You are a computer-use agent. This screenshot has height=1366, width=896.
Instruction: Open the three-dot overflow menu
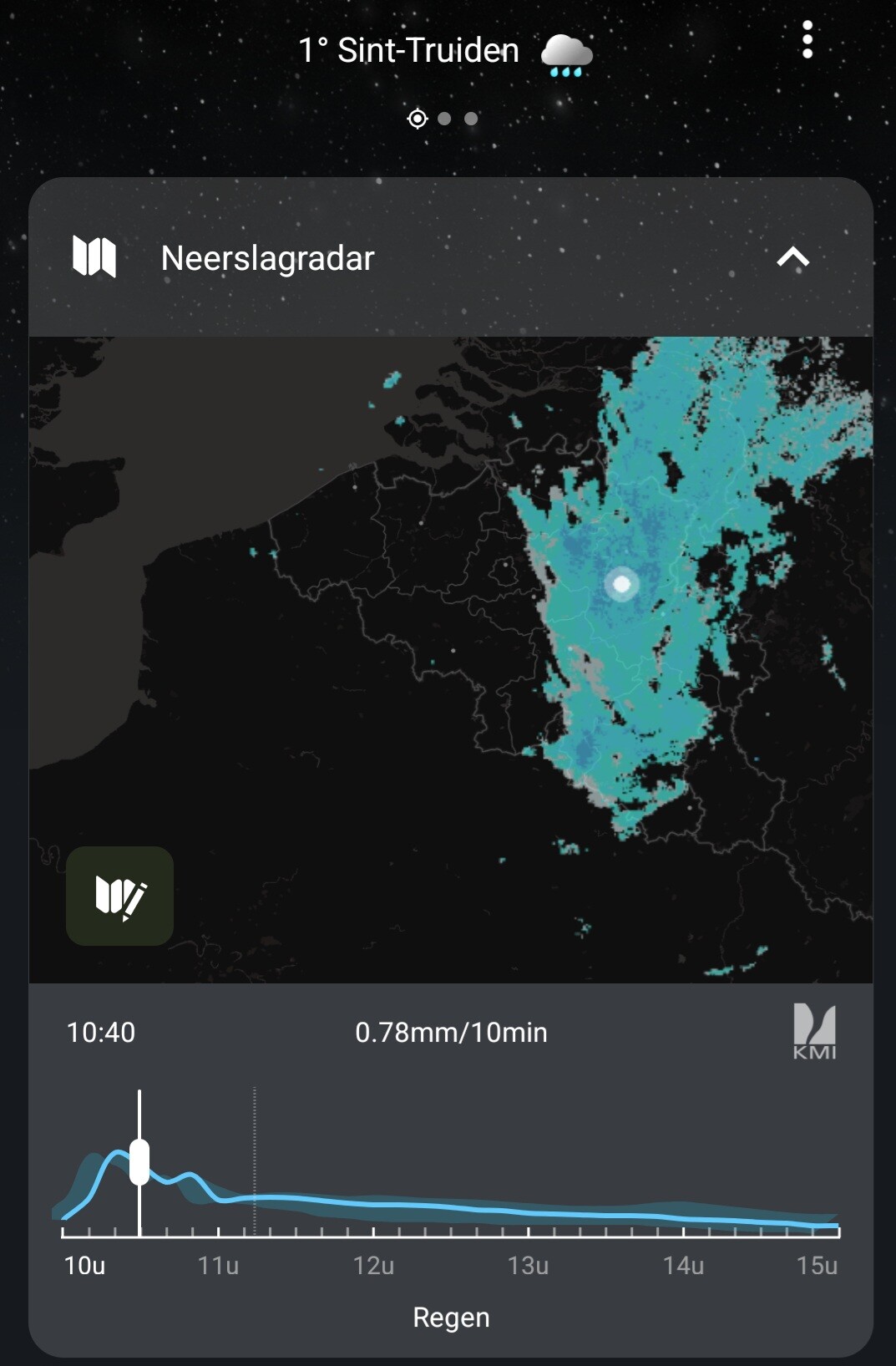pyautogui.click(x=807, y=40)
